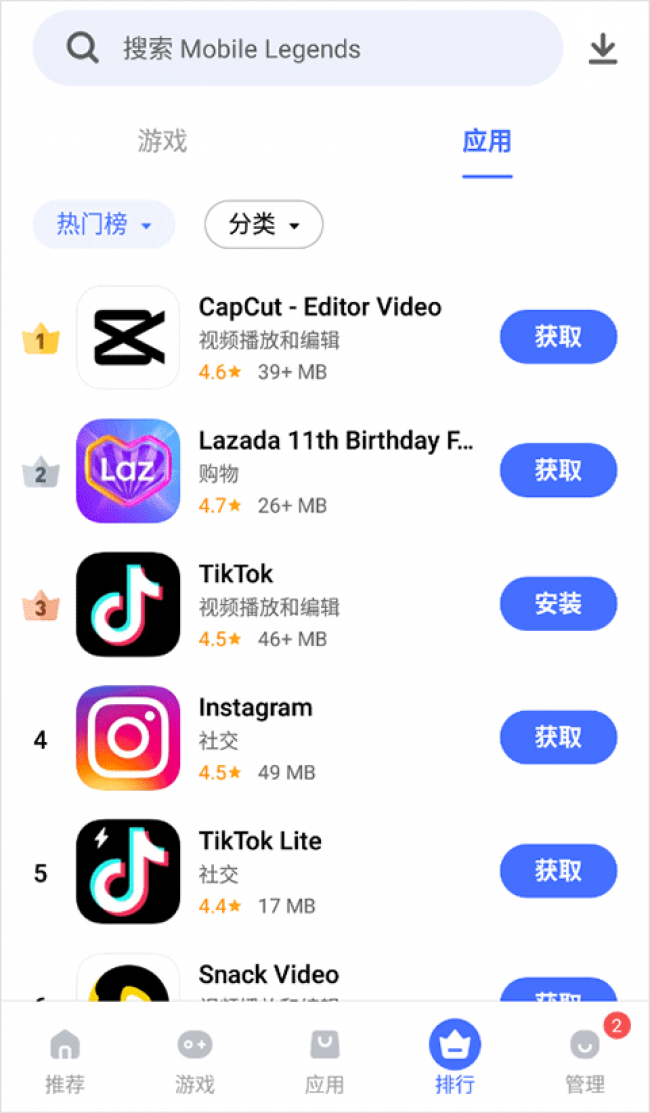Open the 应用 bottom navigation tab
Screen dimensions: 650x1113
click(x=325, y=1060)
